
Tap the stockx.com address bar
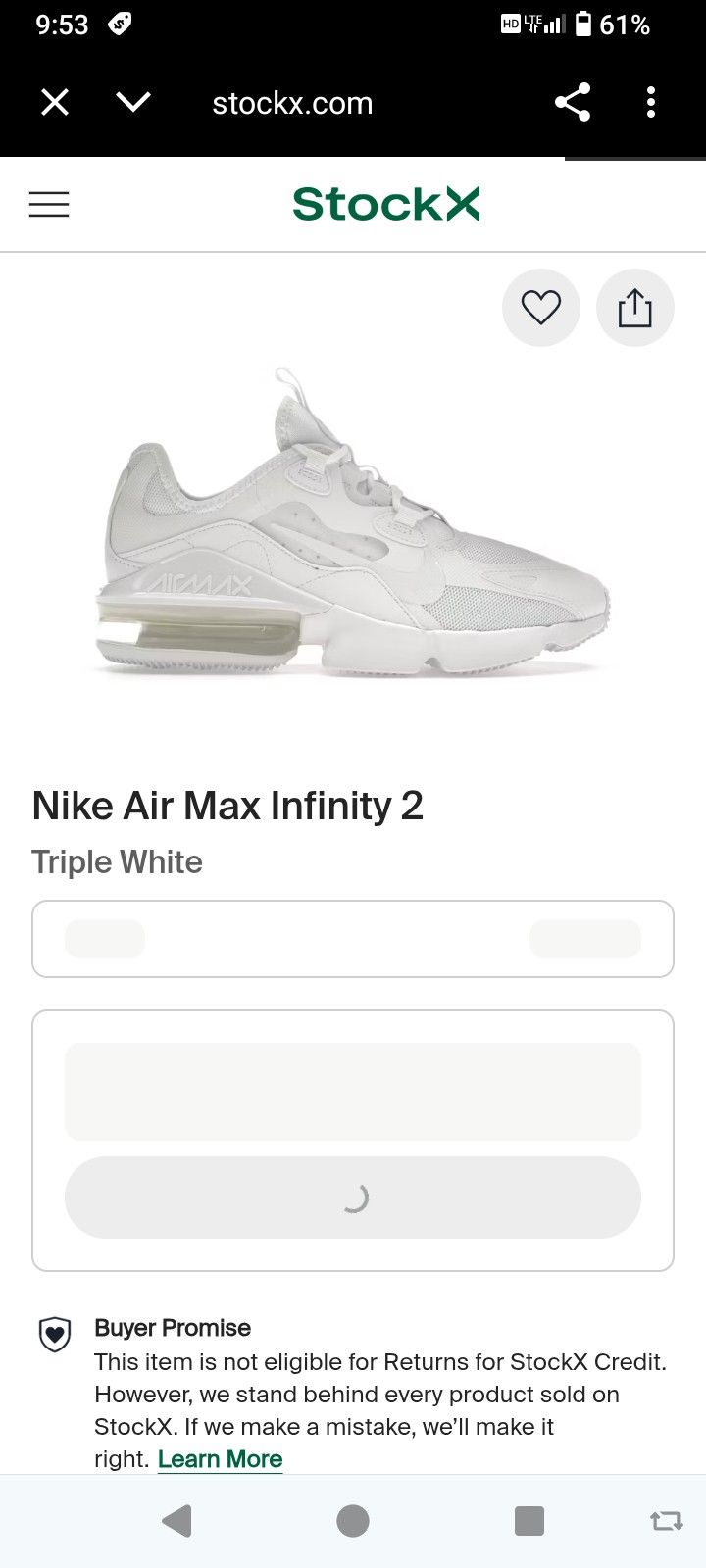(291, 102)
